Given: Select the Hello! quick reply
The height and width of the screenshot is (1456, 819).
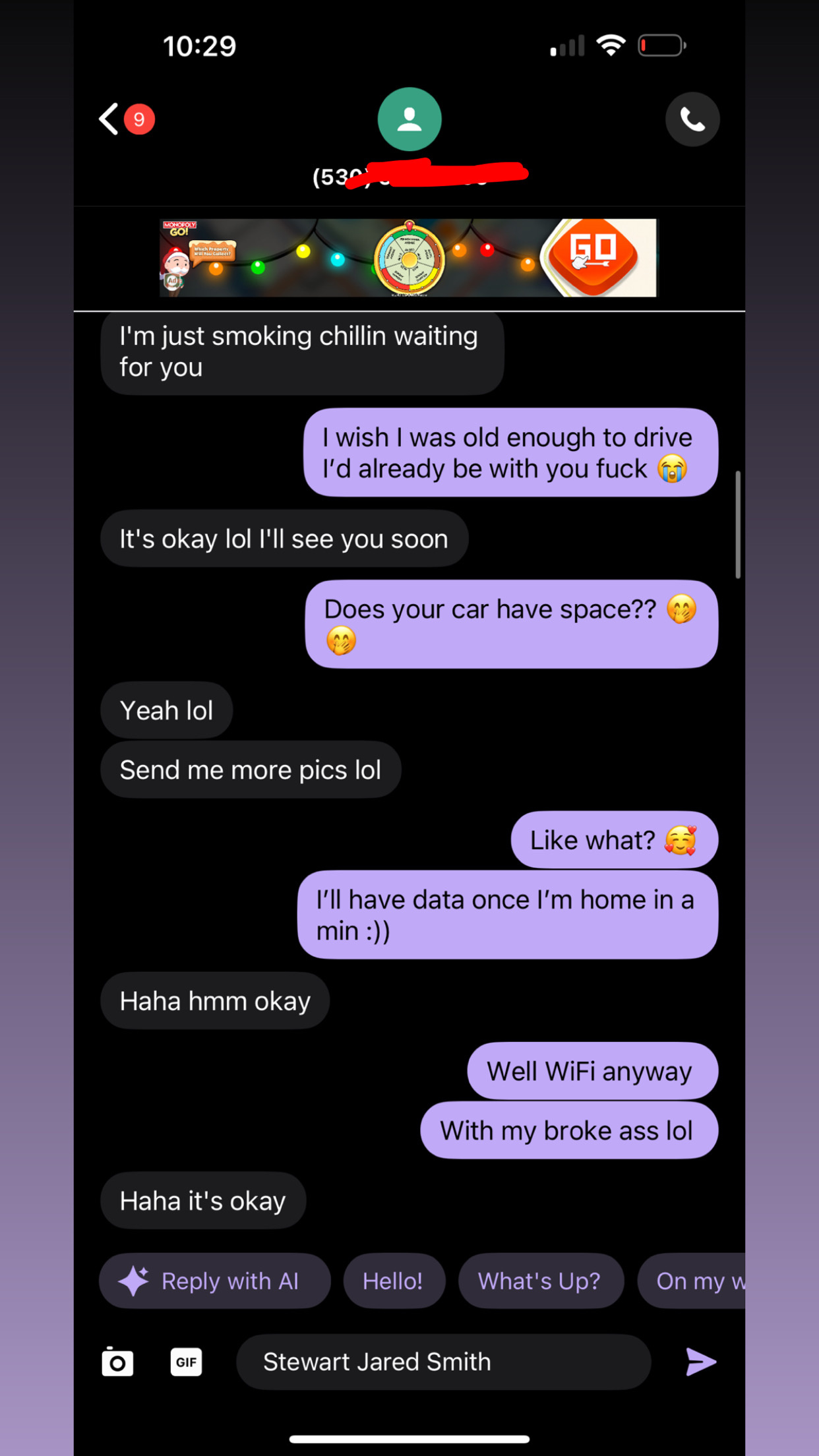Looking at the screenshot, I should coord(393,1281).
